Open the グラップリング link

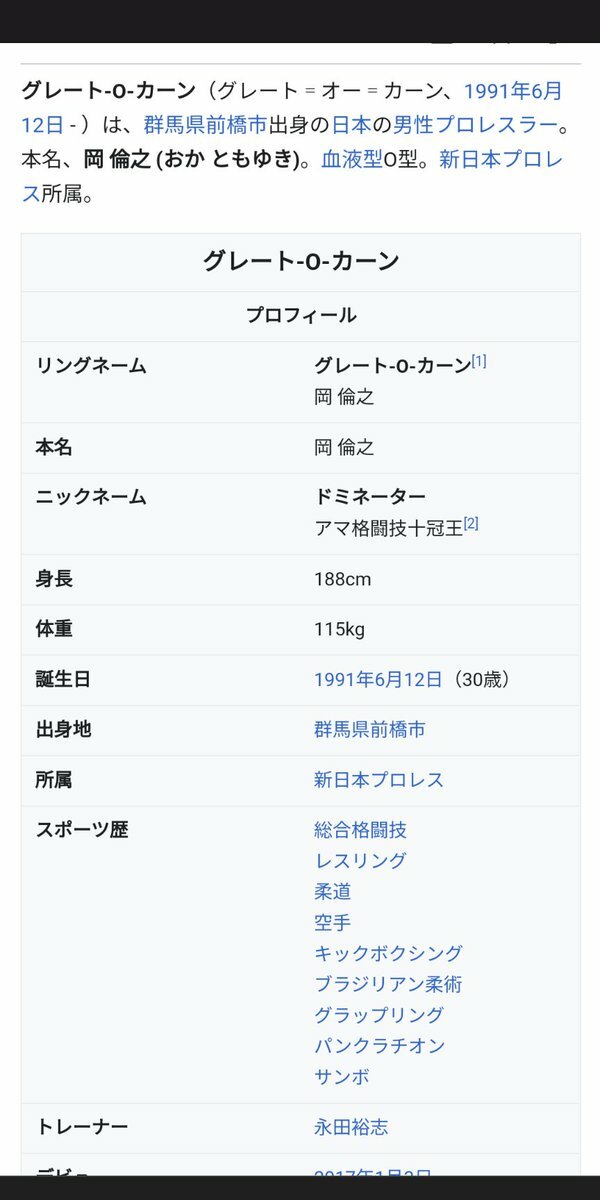click(378, 1015)
